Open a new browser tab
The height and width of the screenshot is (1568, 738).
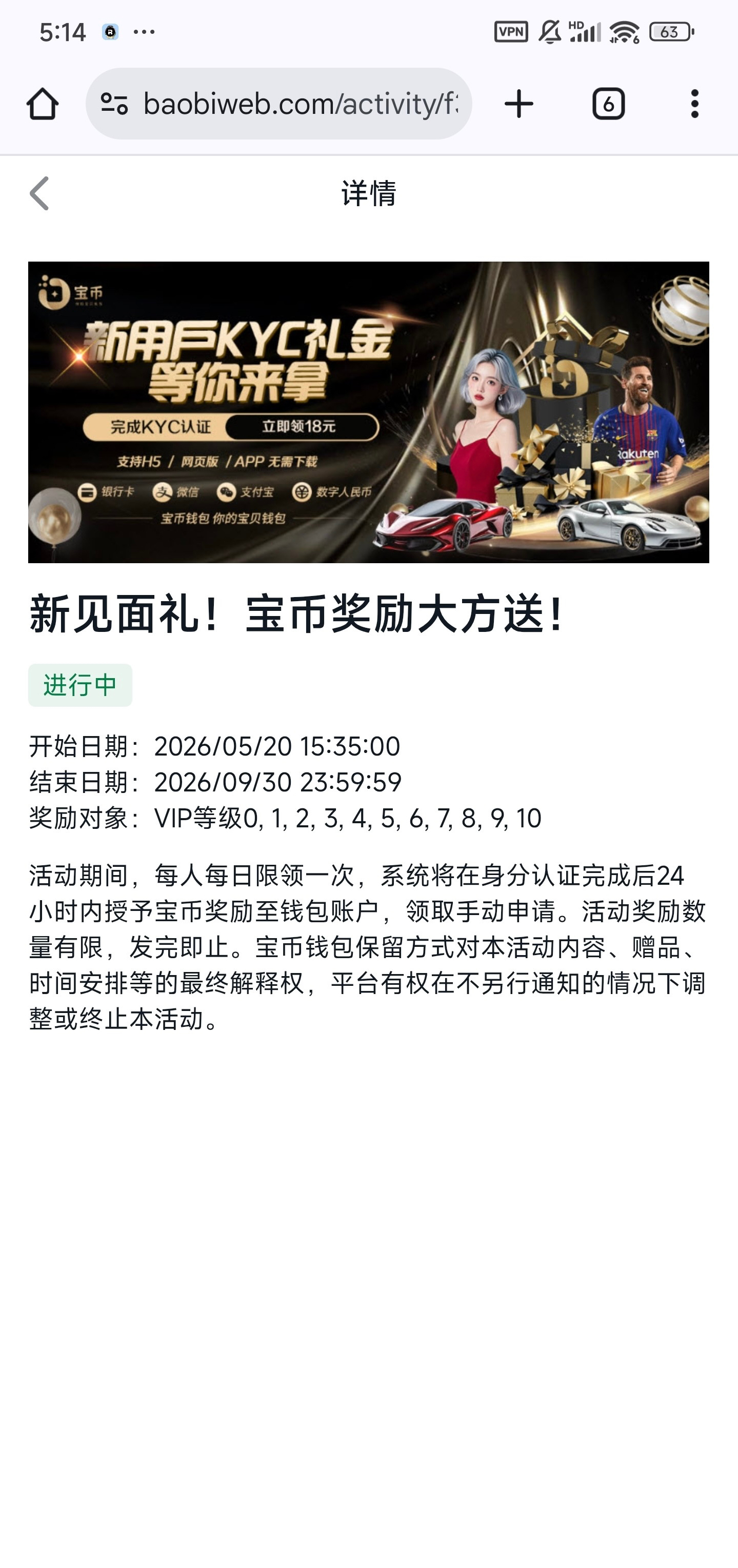[519, 104]
